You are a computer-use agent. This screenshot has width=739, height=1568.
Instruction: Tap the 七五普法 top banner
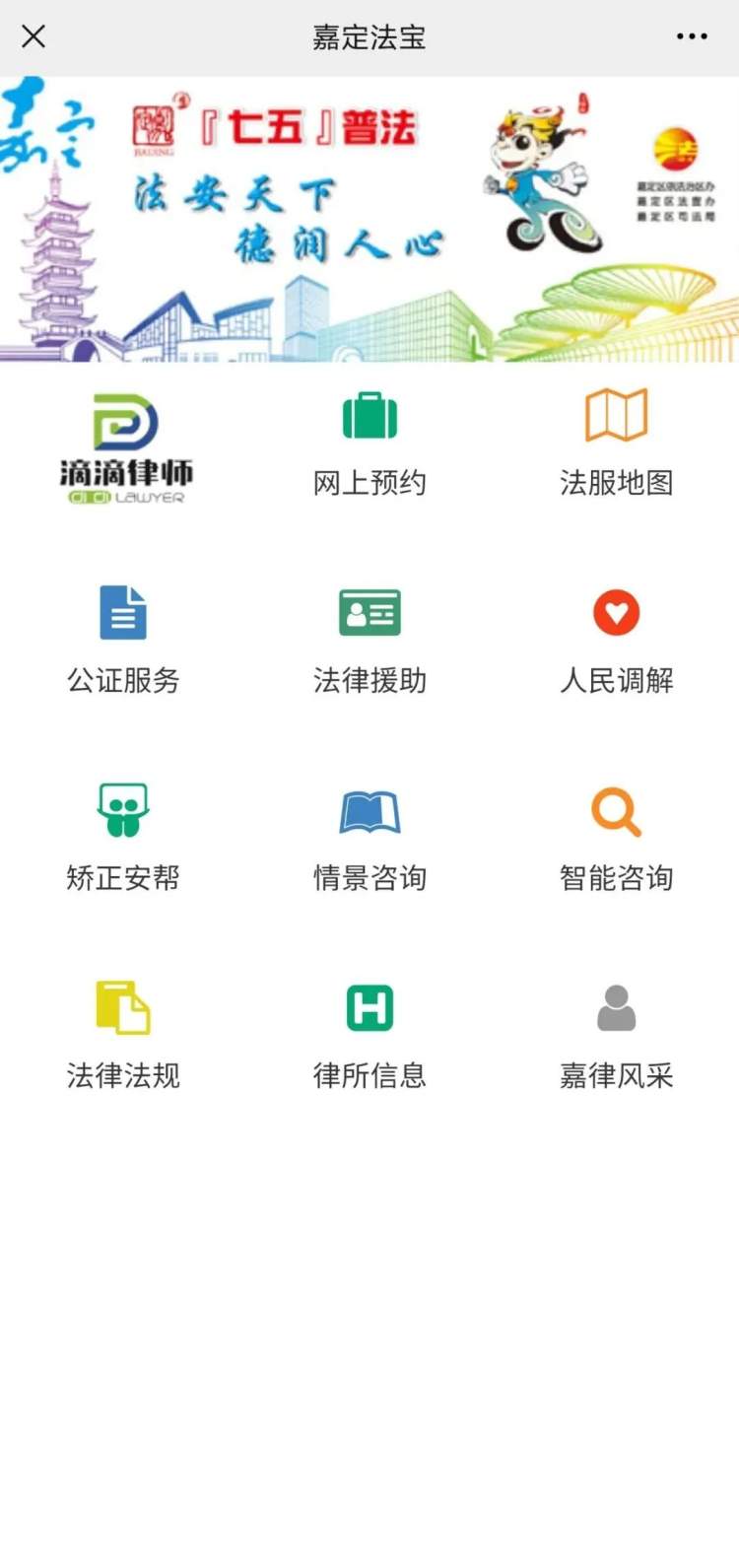pyautogui.click(x=369, y=219)
